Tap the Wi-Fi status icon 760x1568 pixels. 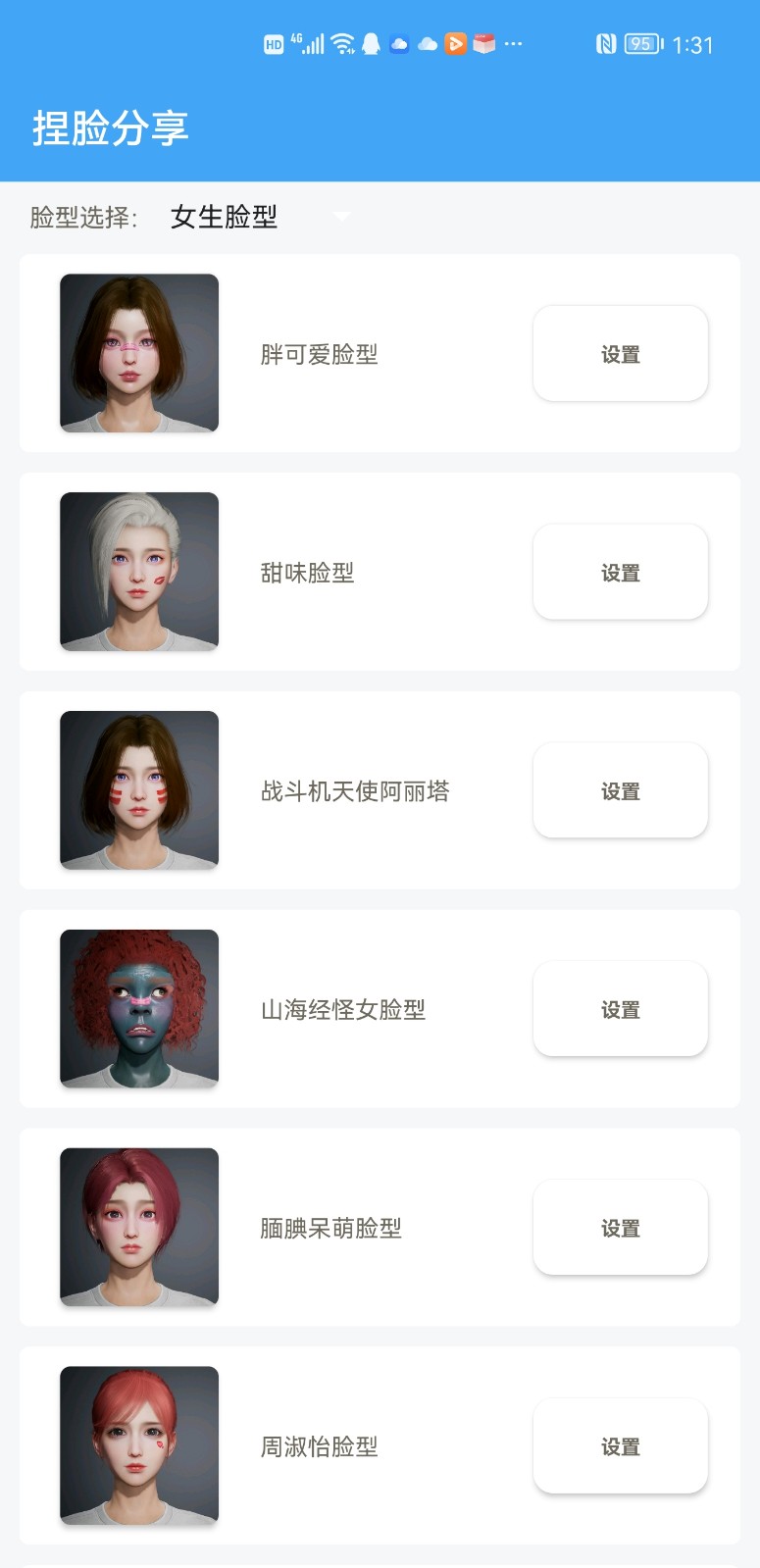point(340,43)
